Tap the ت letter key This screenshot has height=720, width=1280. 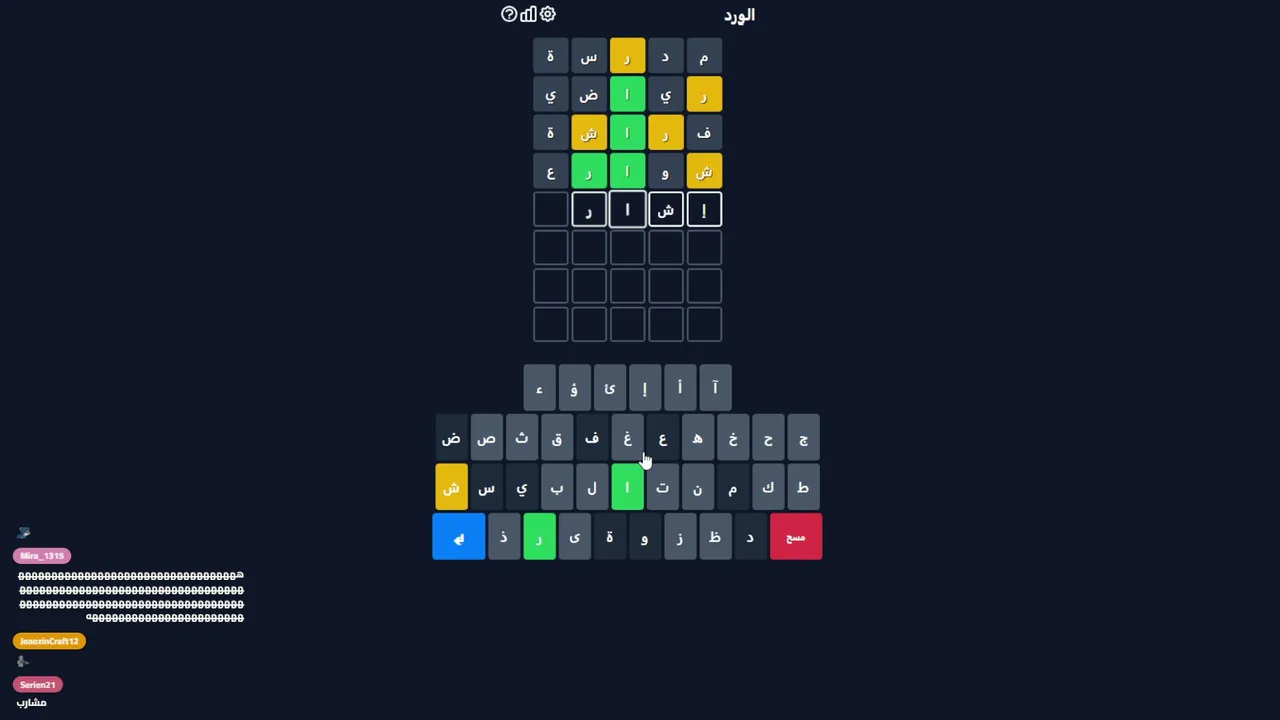click(662, 488)
